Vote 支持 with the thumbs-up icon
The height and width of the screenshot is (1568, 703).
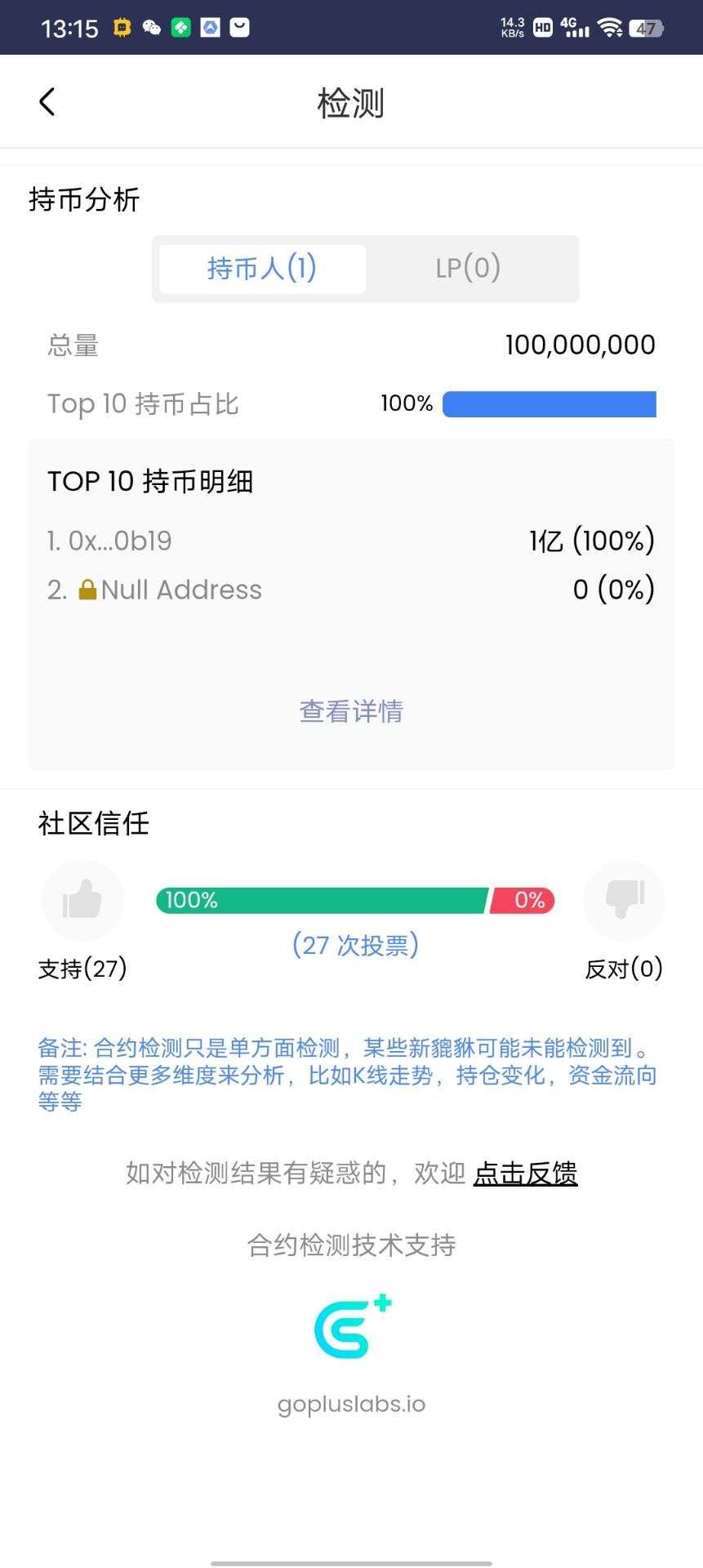tap(82, 901)
